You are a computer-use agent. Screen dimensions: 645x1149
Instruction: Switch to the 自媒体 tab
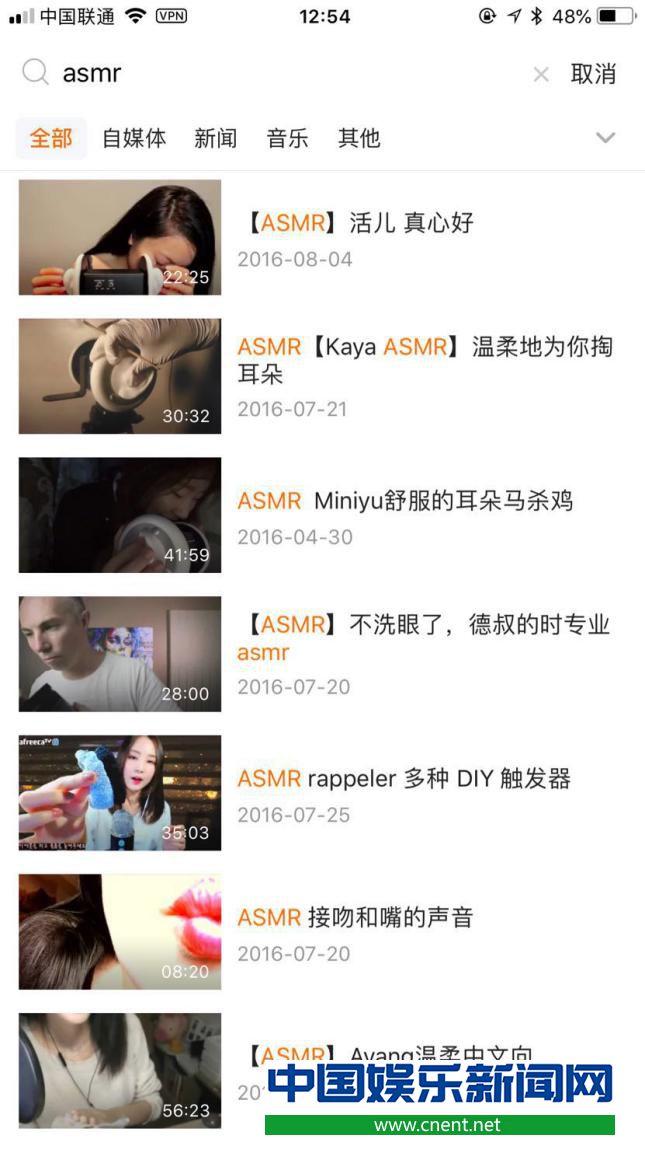pyautogui.click(x=134, y=138)
